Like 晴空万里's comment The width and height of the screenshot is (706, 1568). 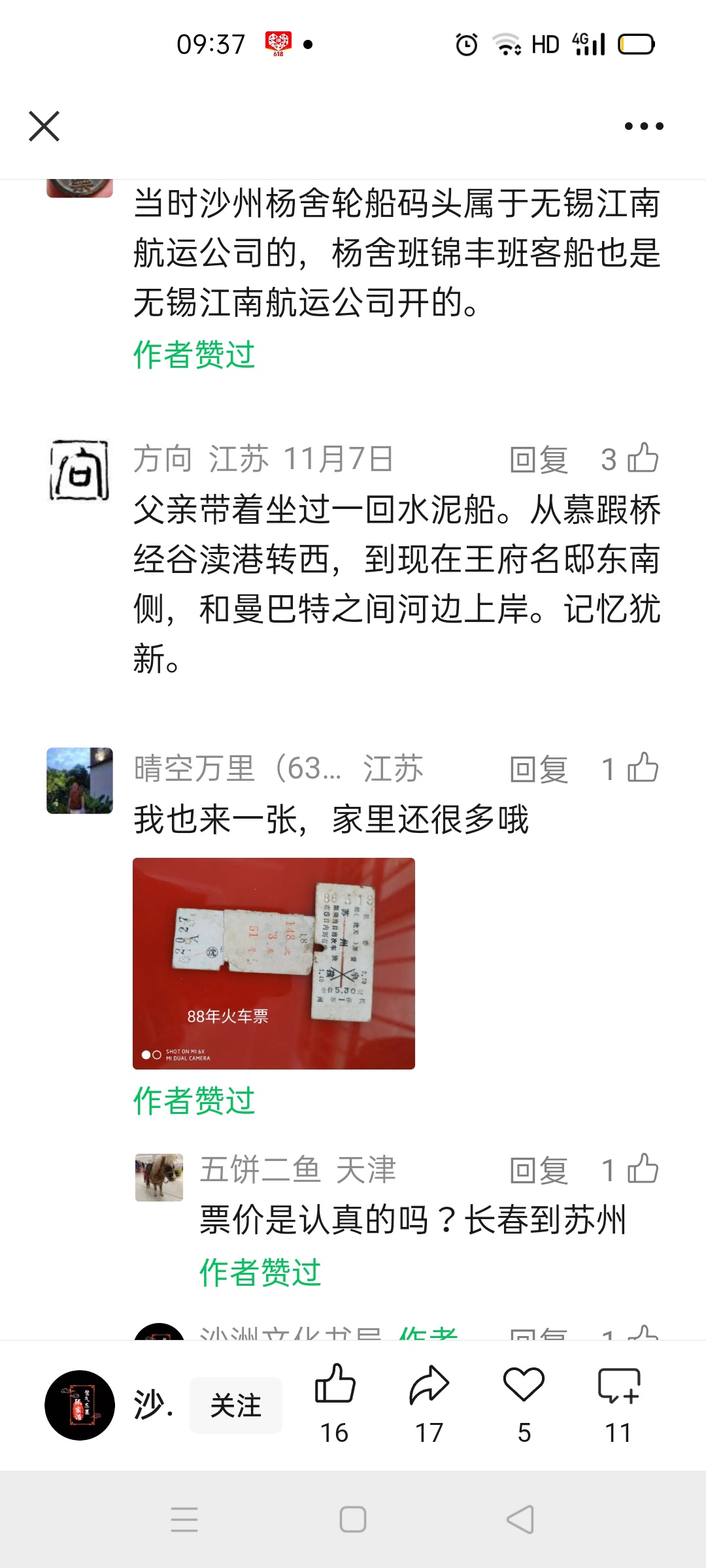click(x=642, y=768)
